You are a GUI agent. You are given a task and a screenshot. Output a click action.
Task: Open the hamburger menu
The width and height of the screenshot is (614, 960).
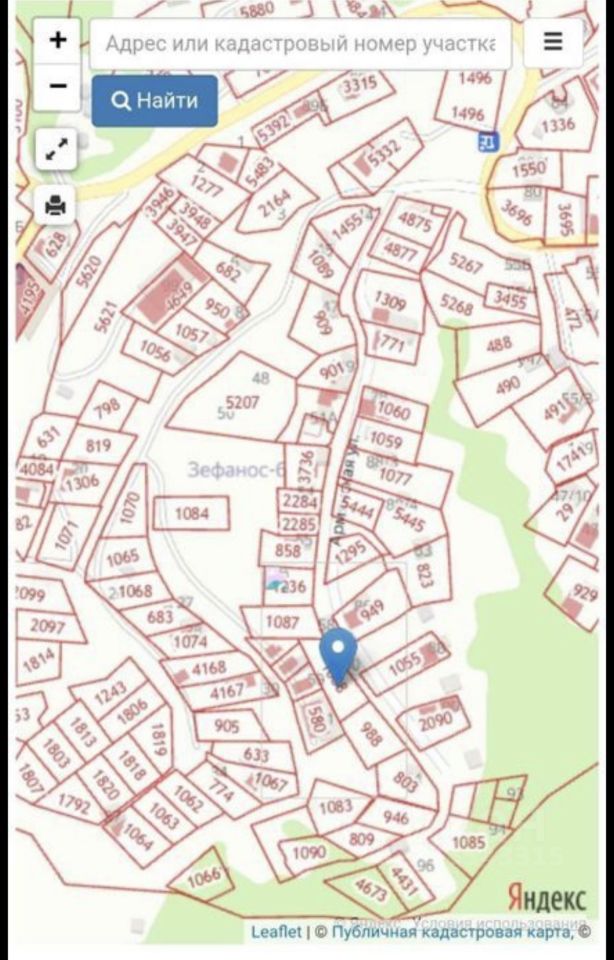[x=552, y=42]
